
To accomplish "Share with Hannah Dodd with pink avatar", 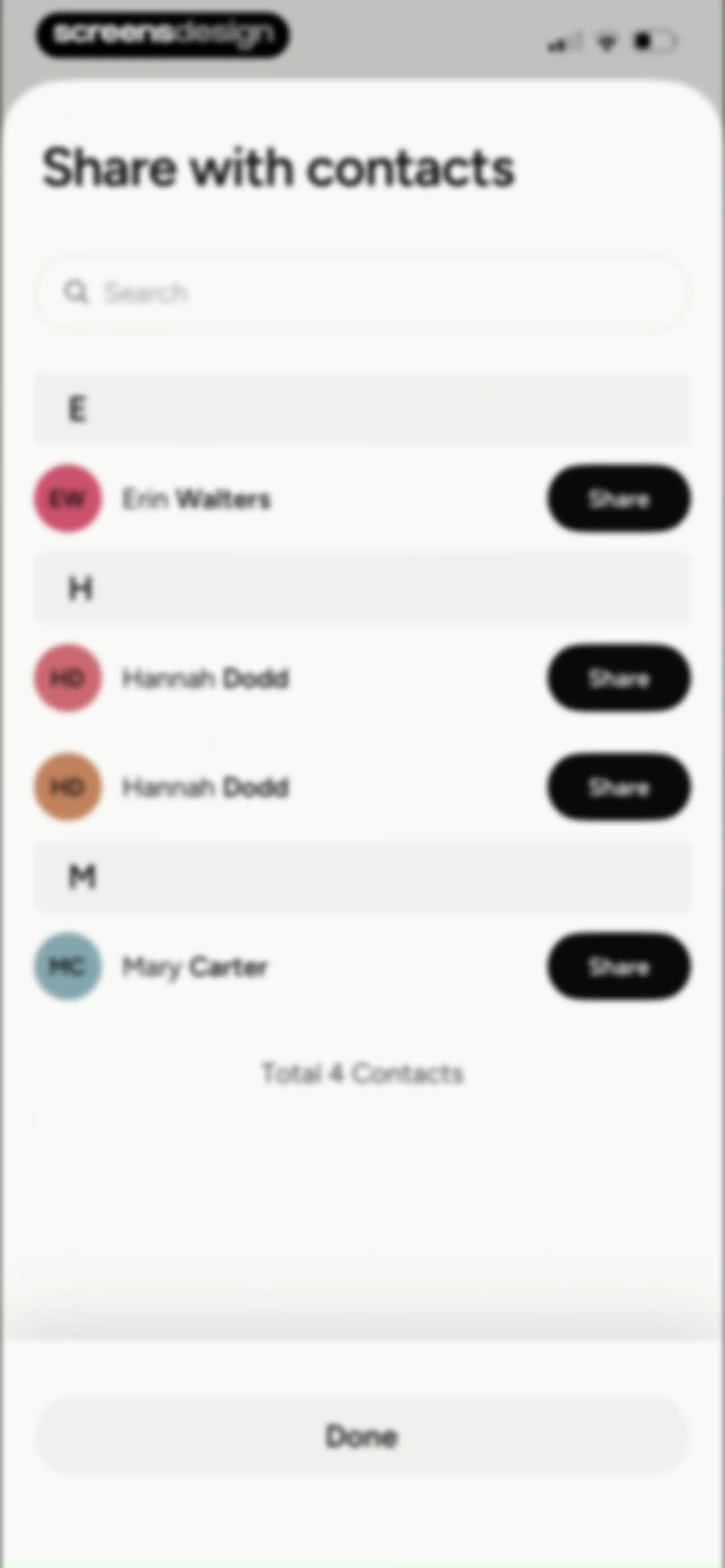I will pyautogui.click(x=619, y=678).
